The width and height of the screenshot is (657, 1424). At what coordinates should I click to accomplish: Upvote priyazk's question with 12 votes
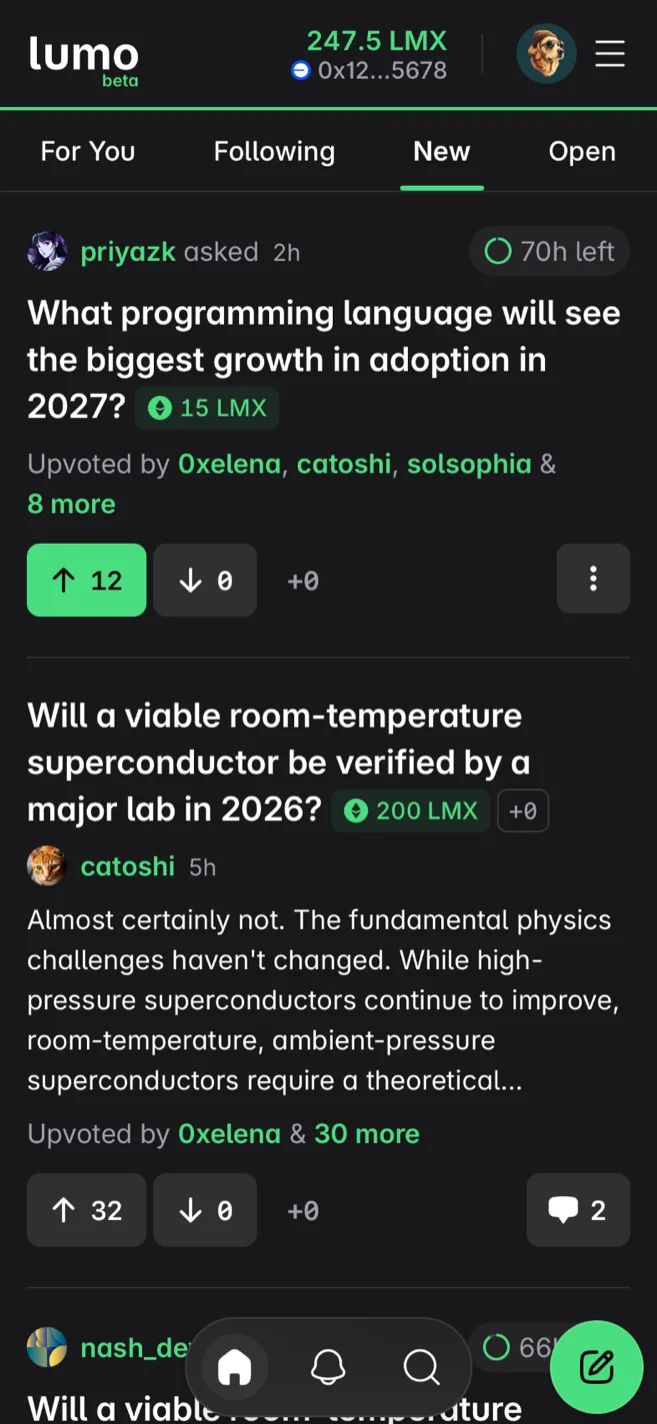pyautogui.click(x=87, y=580)
